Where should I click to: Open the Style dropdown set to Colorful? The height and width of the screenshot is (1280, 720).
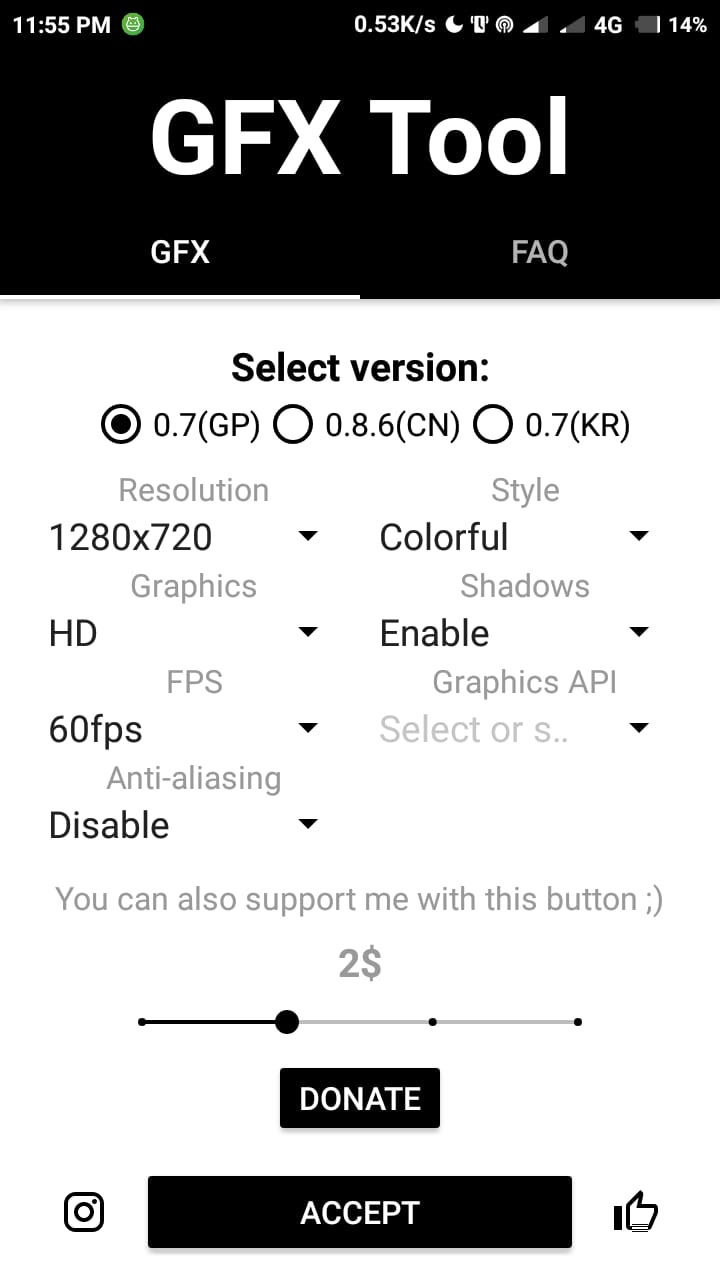coord(514,537)
